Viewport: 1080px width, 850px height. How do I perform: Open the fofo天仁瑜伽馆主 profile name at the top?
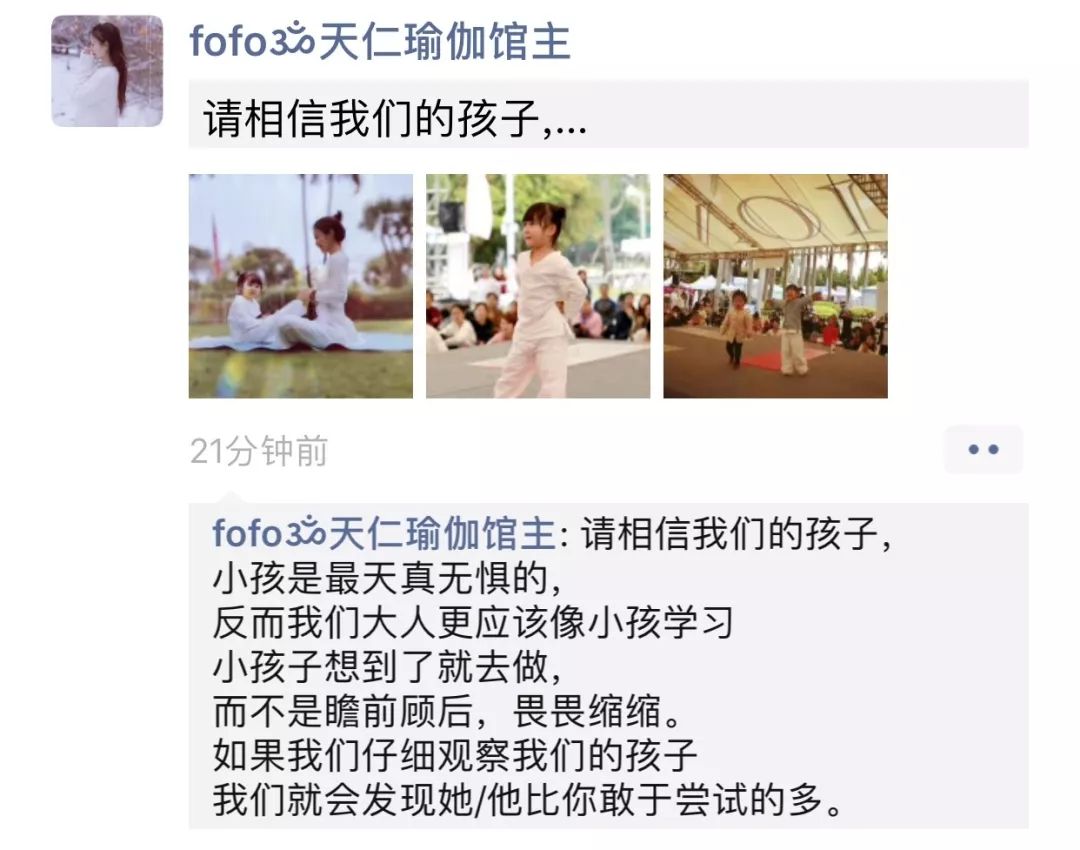tap(380, 42)
